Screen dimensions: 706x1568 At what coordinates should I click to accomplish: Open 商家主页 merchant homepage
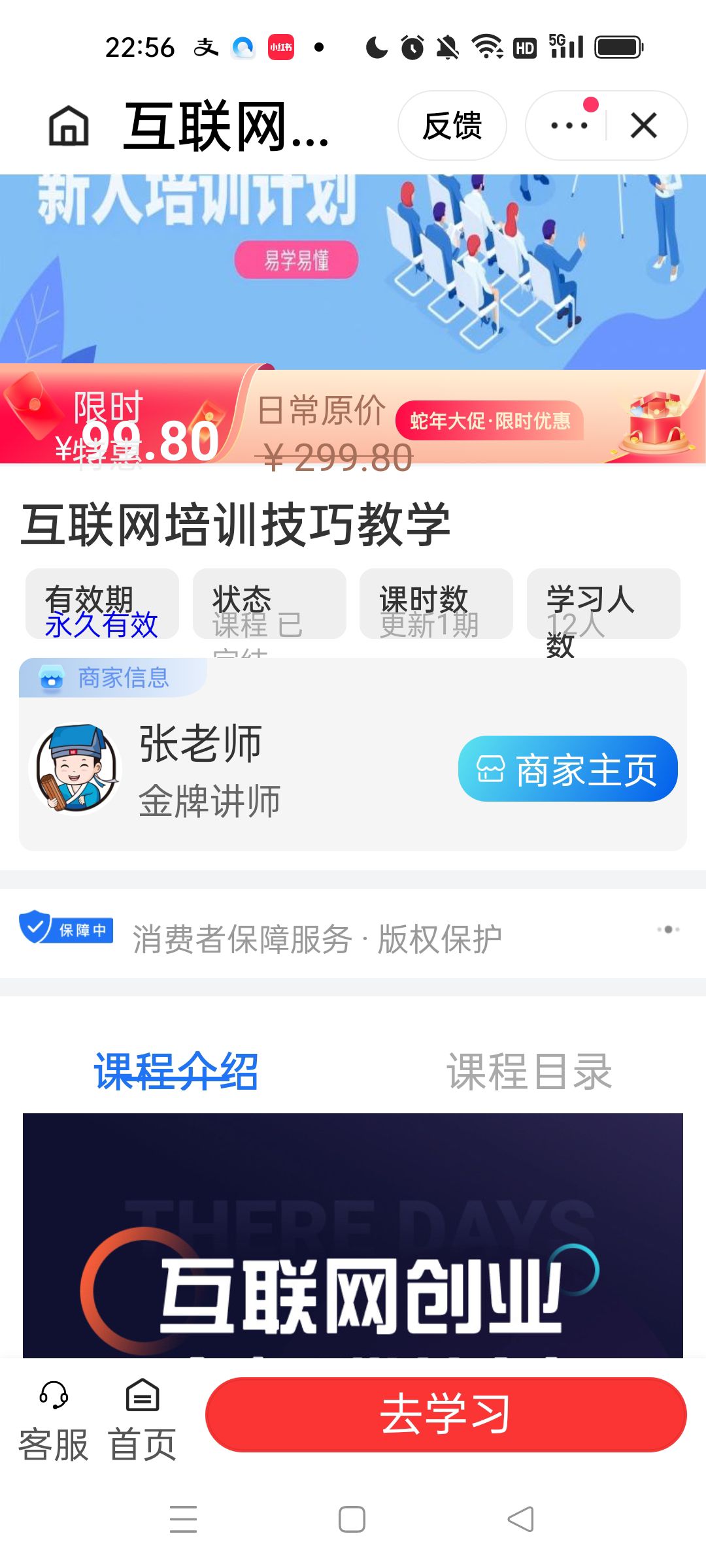click(x=567, y=769)
